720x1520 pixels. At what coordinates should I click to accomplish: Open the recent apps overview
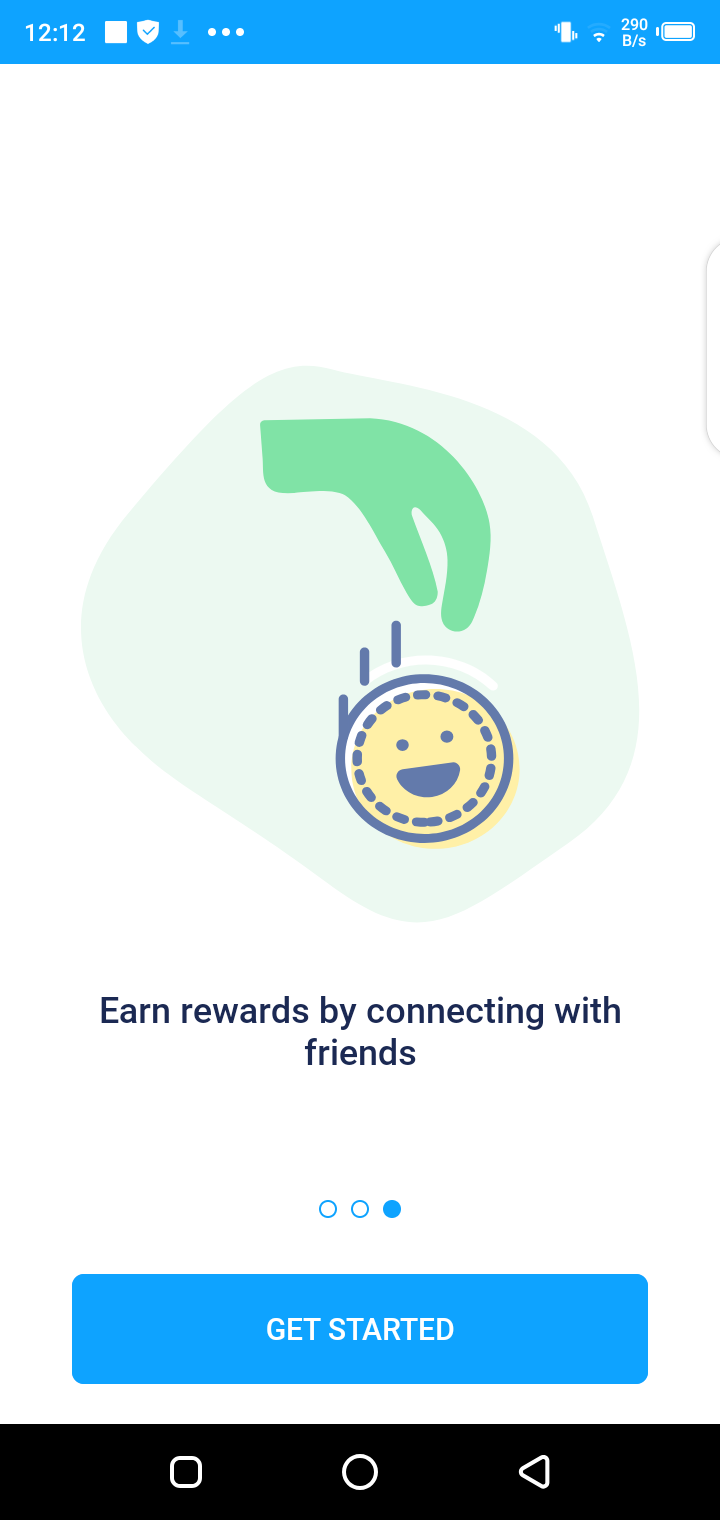(186, 1472)
